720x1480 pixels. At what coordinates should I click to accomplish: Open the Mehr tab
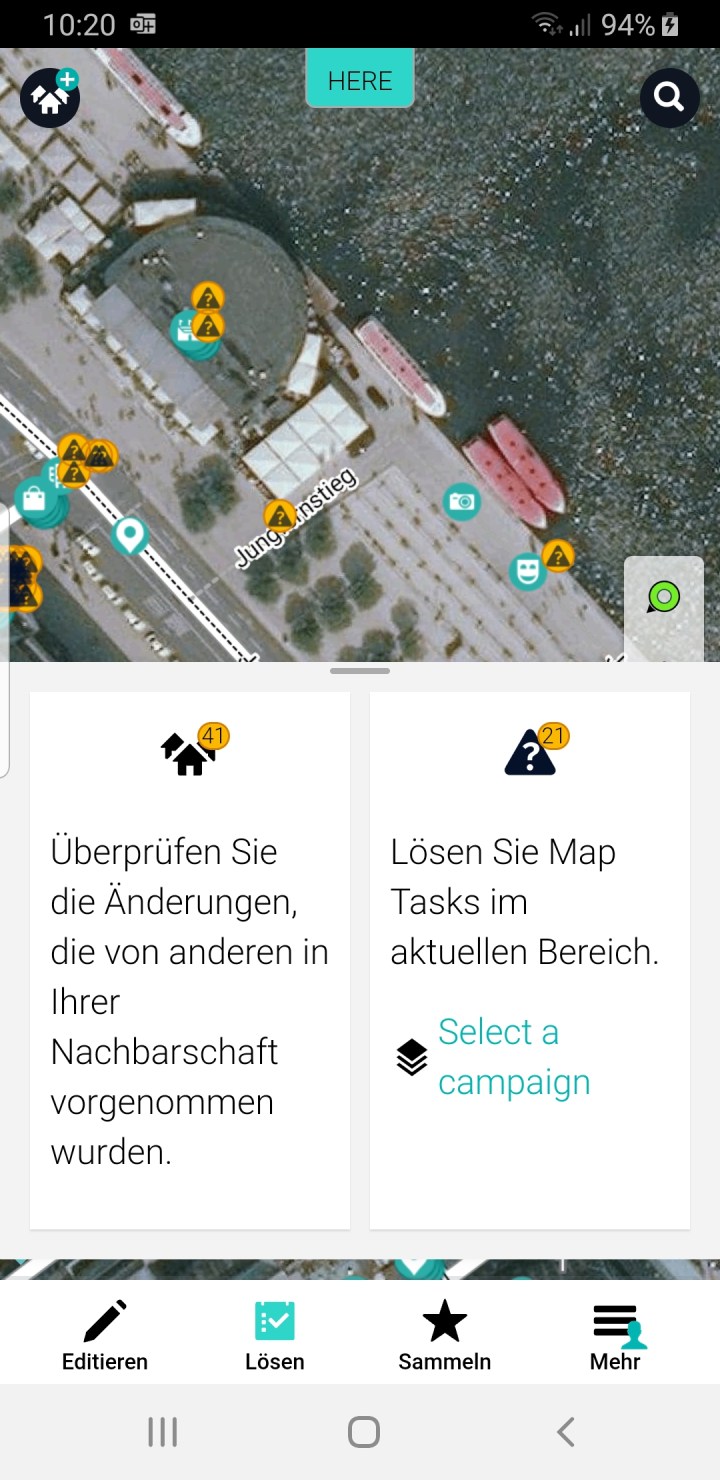(615, 1335)
